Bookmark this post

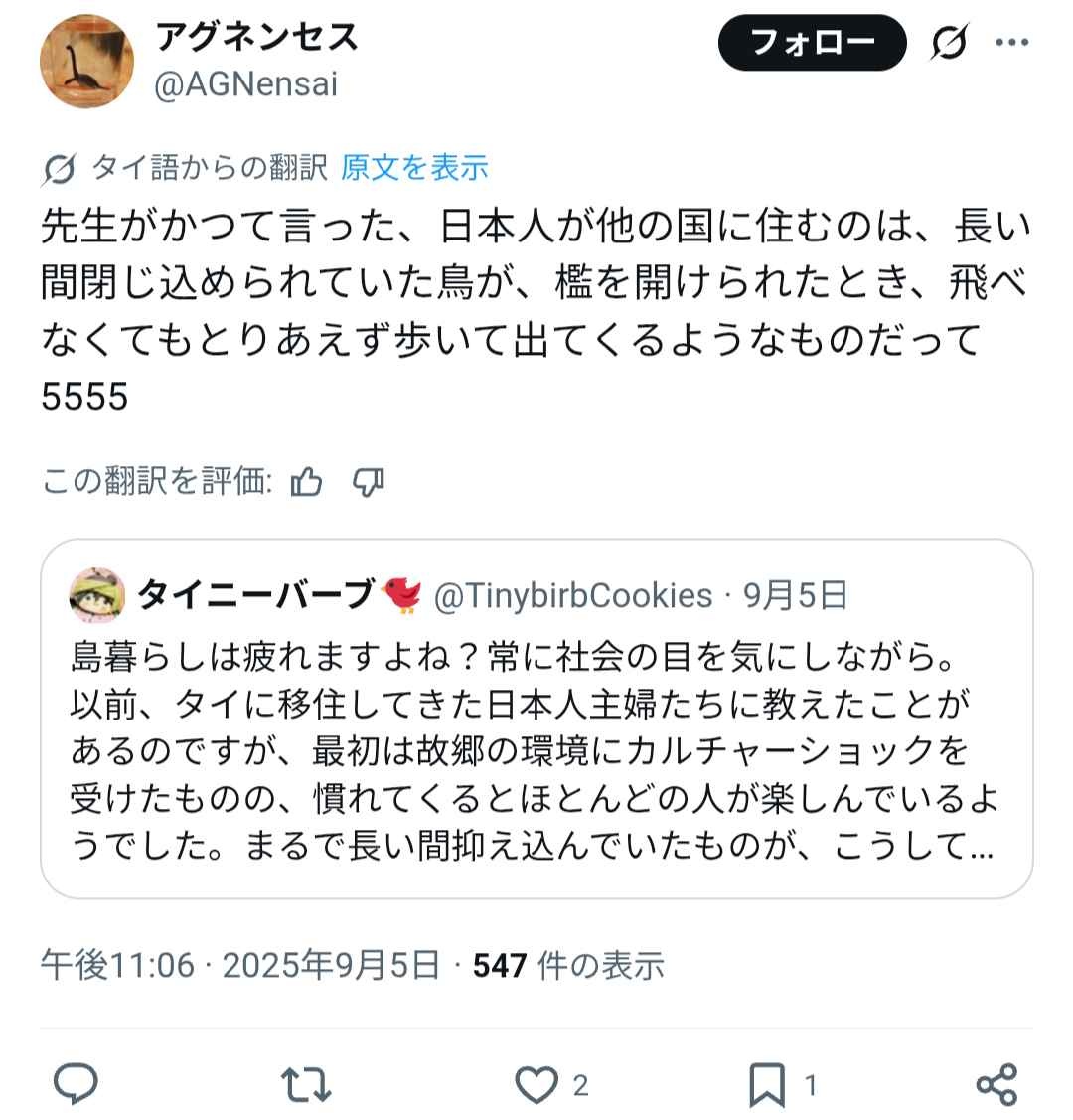point(767,1084)
